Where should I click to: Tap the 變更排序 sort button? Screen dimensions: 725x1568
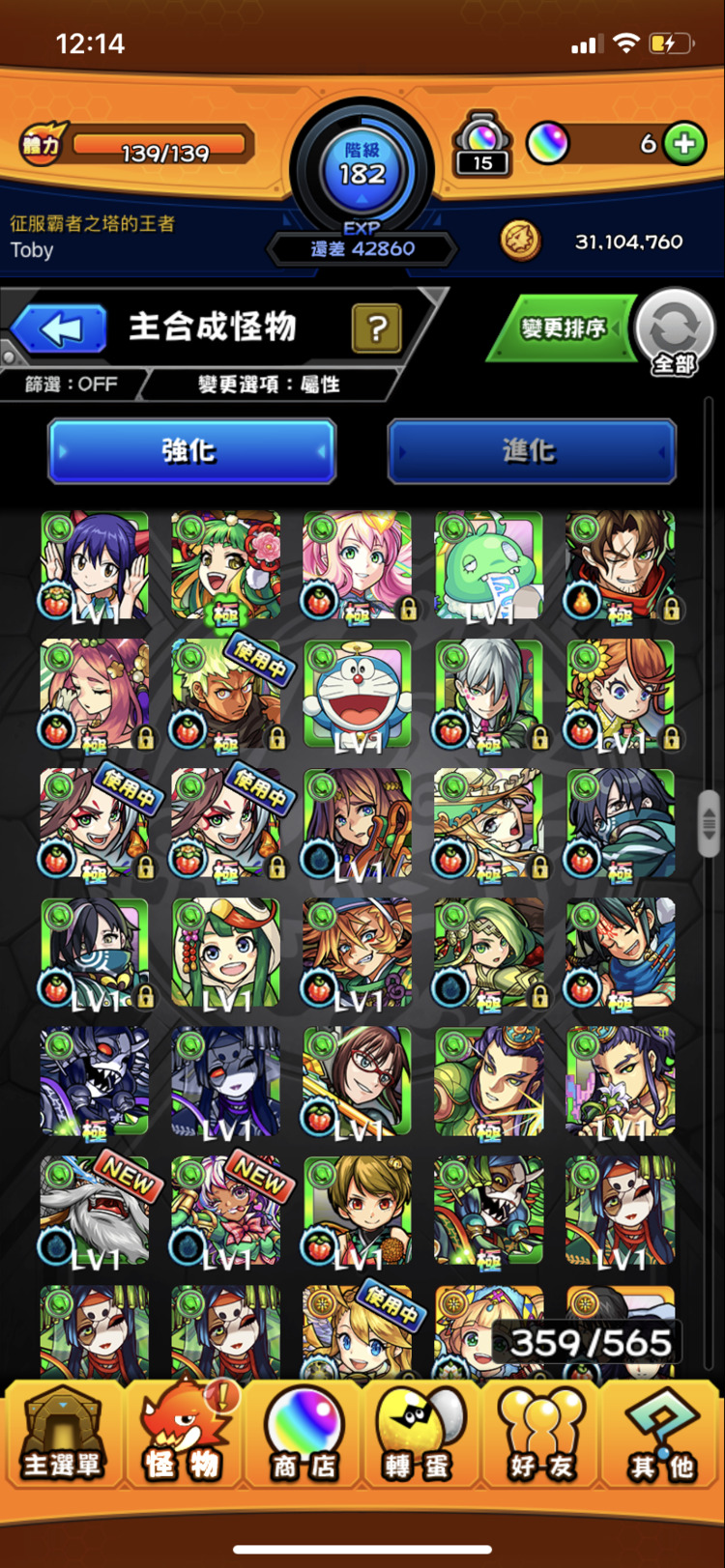pos(563,328)
